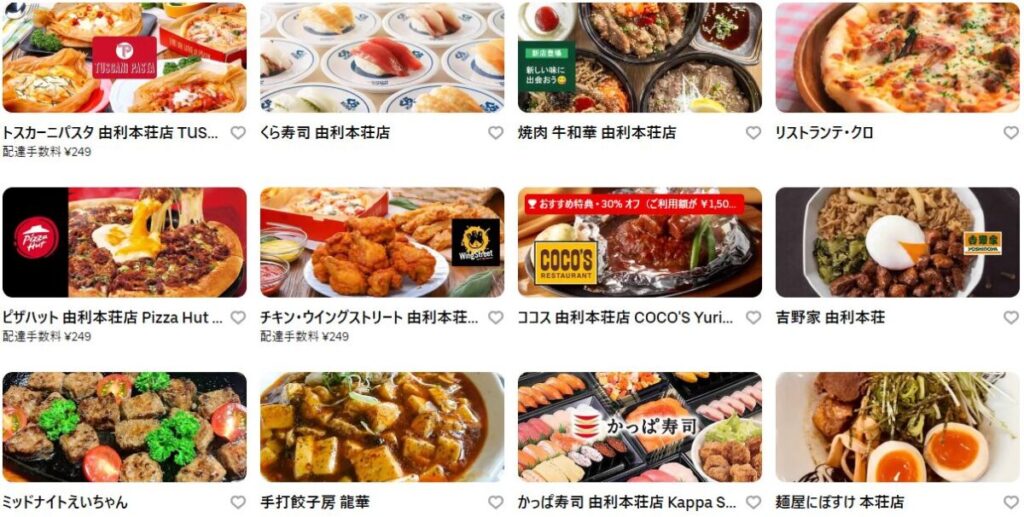Open チキン・ウイングストリート 由利本荘 card
Viewport: 1024px width, 517px height.
[x=382, y=242]
